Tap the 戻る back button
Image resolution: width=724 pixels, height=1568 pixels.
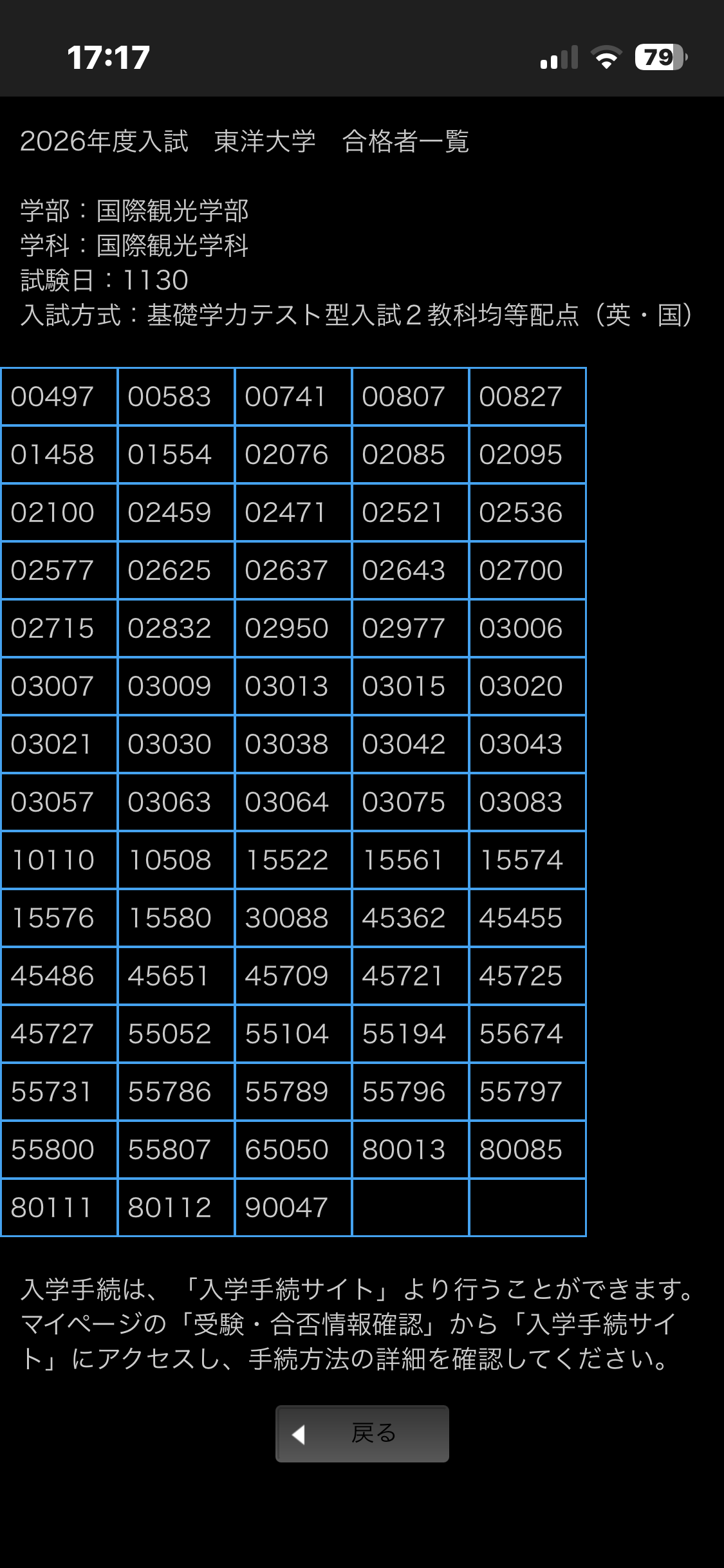point(362,1433)
